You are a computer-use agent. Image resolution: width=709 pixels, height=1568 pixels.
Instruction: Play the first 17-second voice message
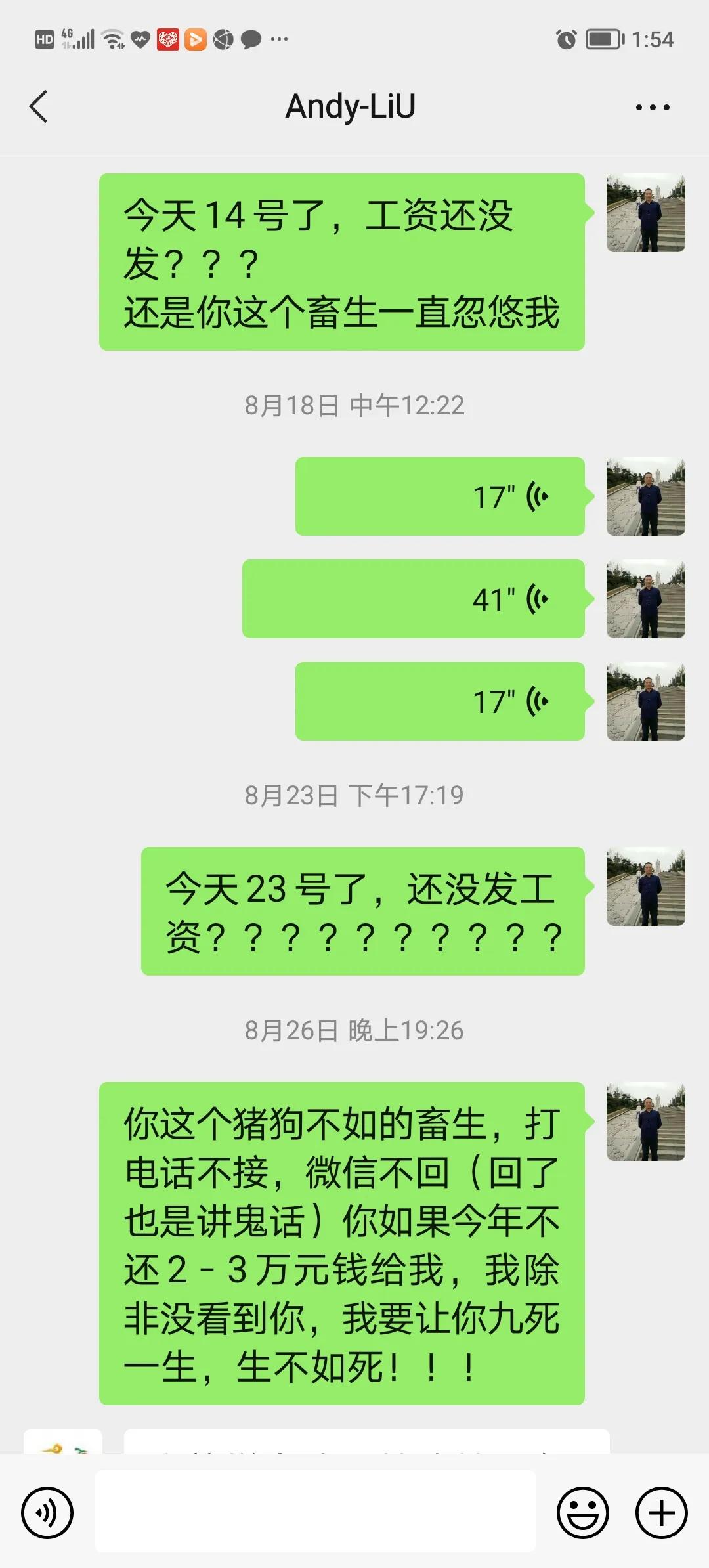440,497
